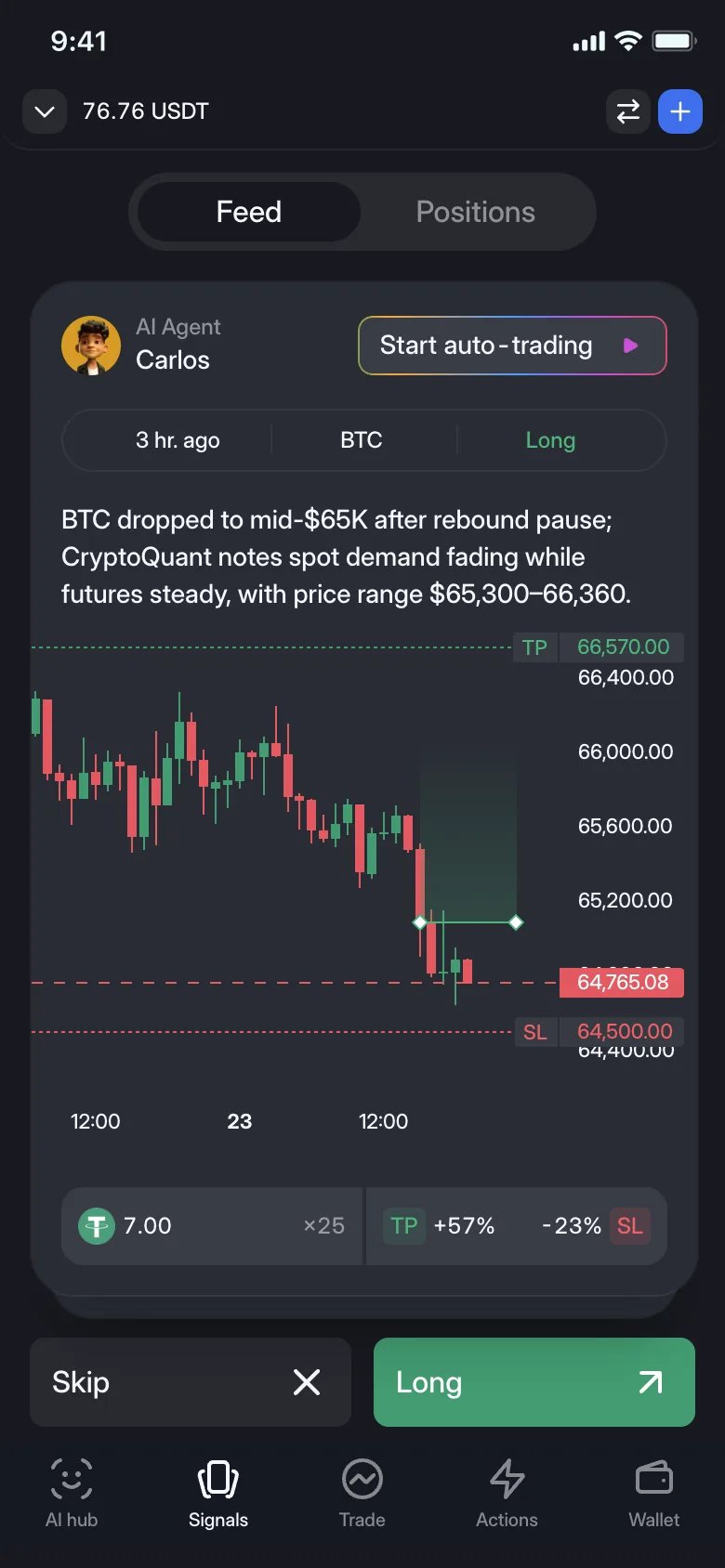Select the Feed tab
725x1568 pixels.
pos(249,212)
